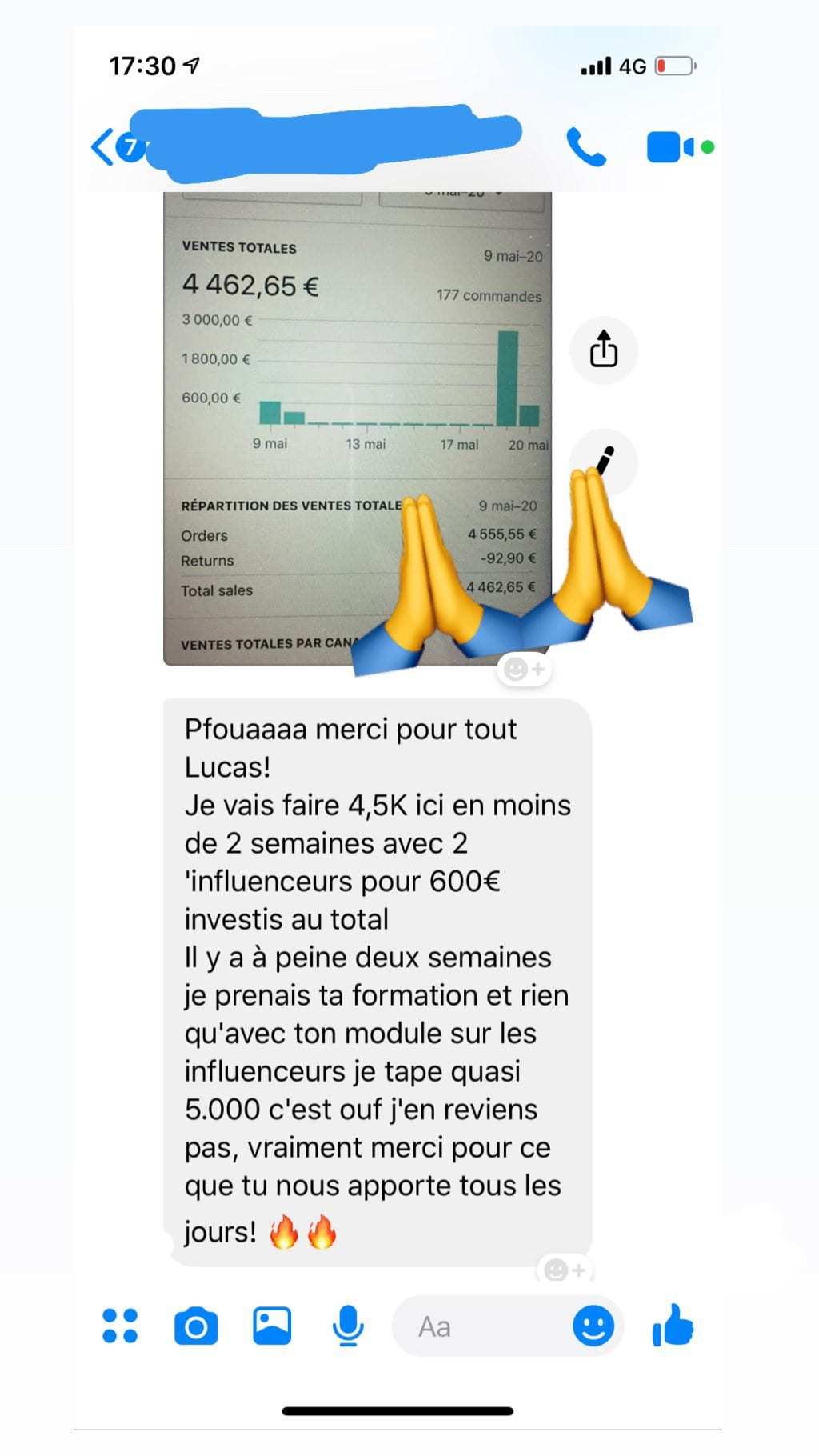This screenshot has width=819, height=1456.
Task: Open the emoji picker smiley
Action: click(x=593, y=1326)
